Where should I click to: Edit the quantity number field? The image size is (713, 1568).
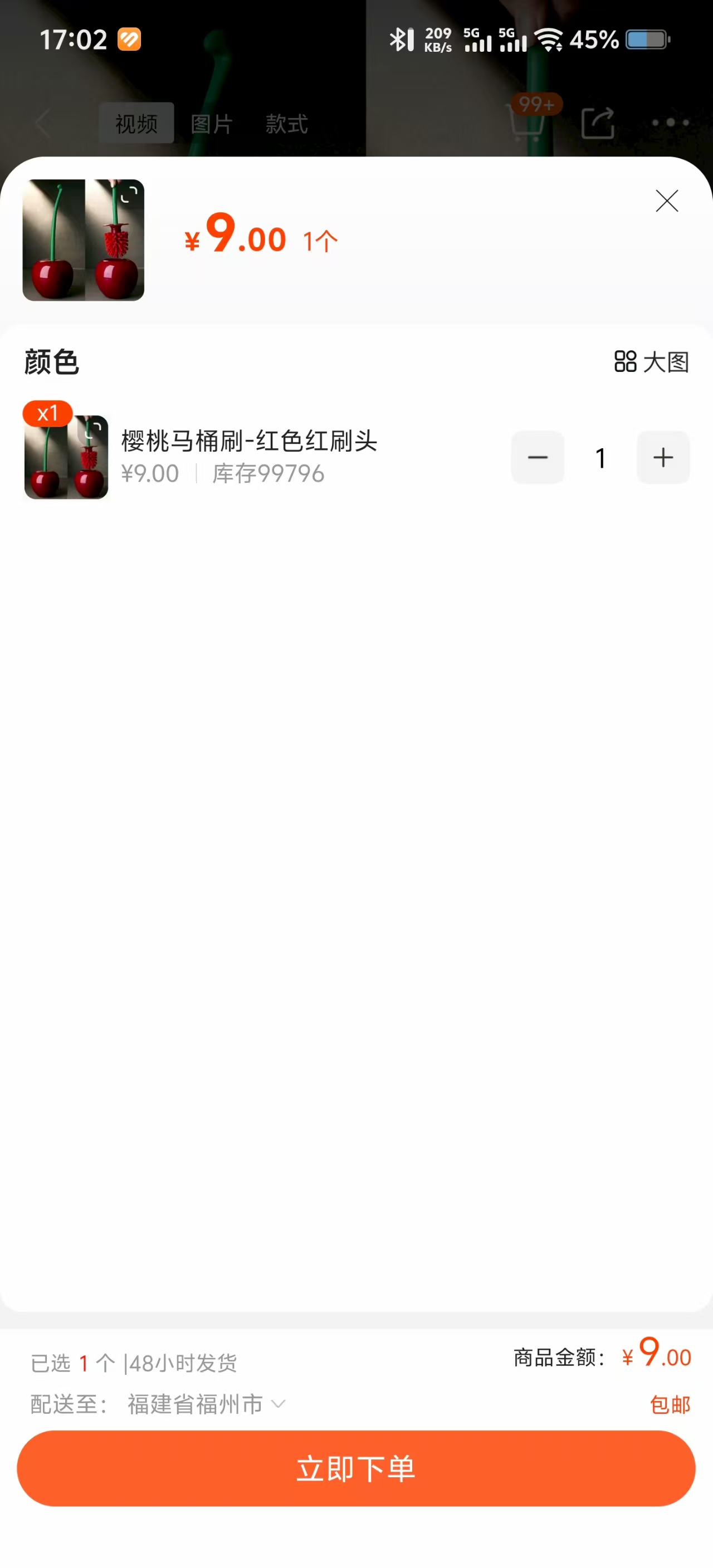point(600,458)
